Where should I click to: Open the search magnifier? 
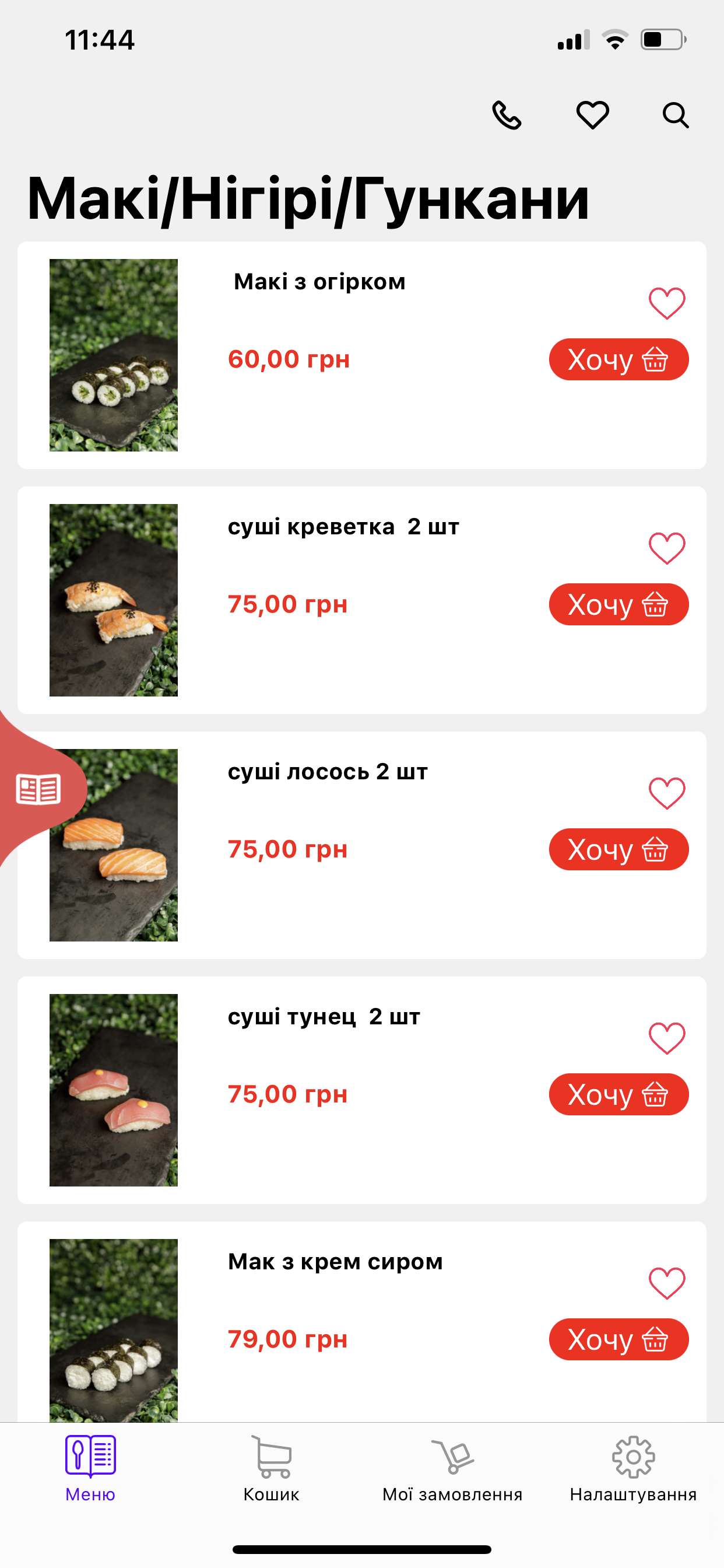[x=676, y=115]
